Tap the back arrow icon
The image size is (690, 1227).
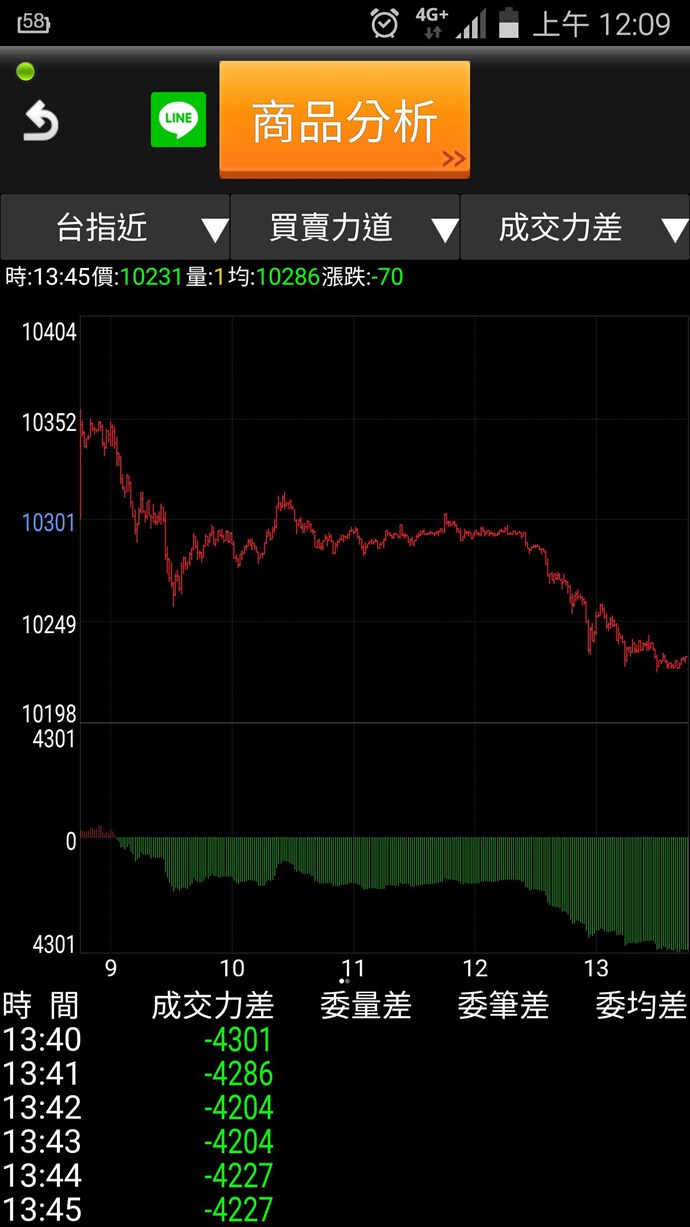click(40, 121)
